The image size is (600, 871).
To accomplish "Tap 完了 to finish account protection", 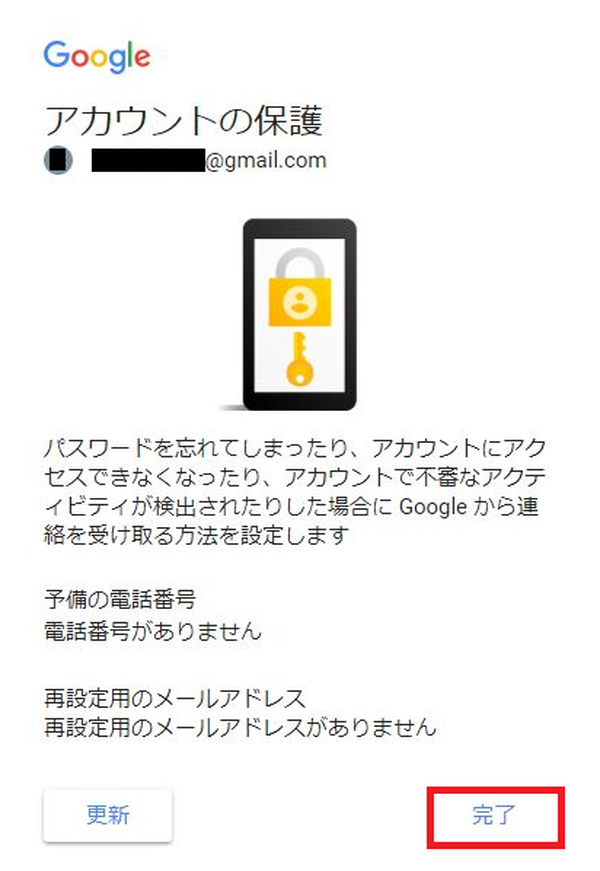I will 495,815.
